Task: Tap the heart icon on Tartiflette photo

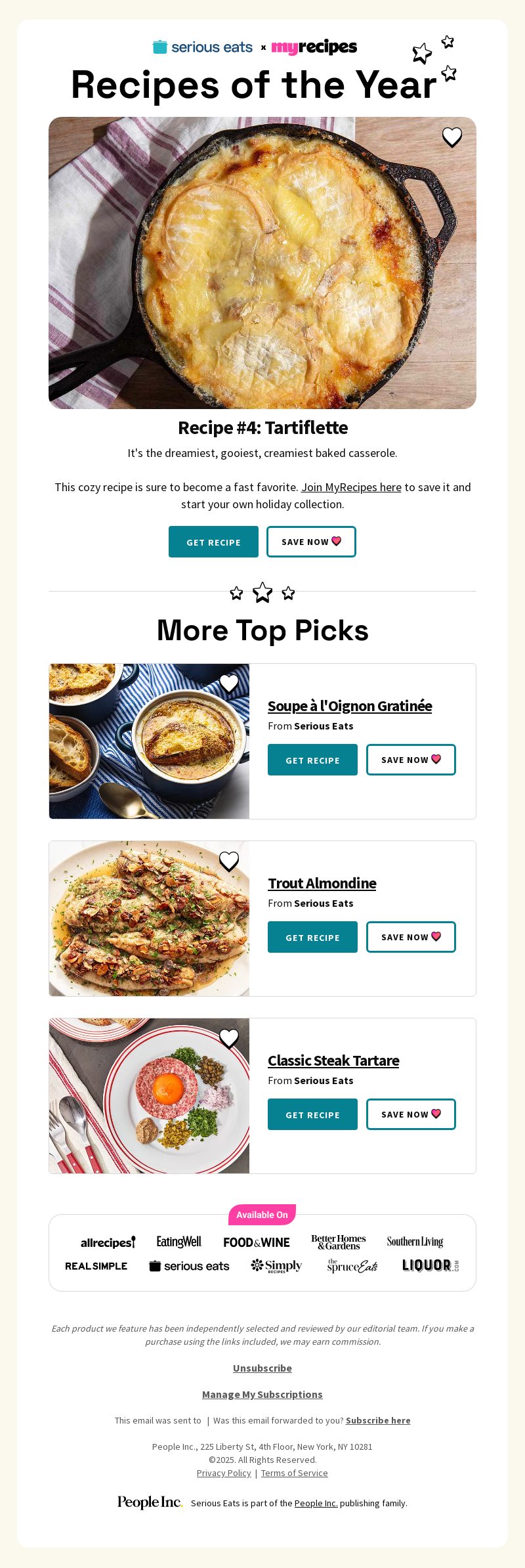Action: 452,137
